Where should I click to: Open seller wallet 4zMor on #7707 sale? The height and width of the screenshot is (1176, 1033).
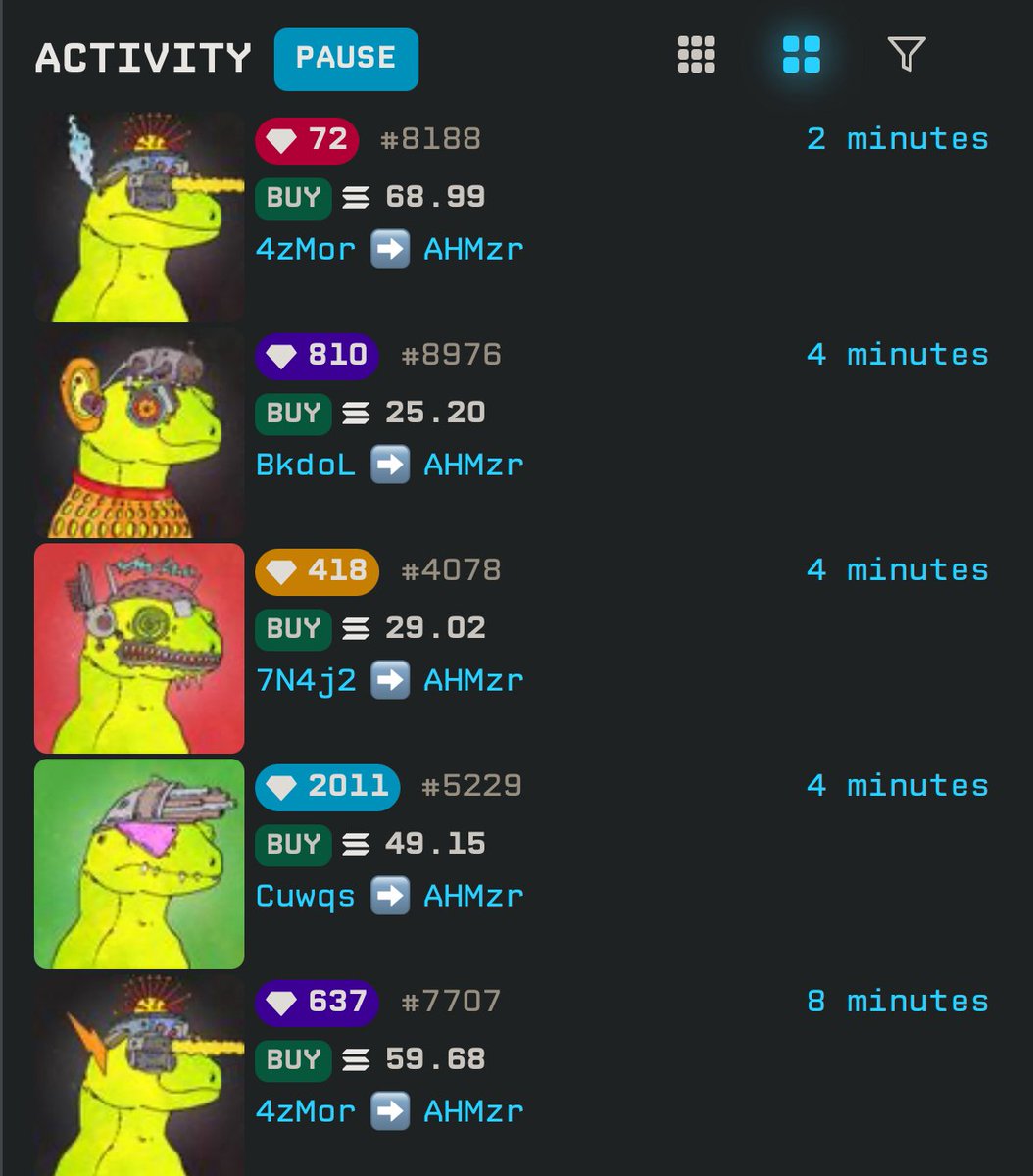pos(305,1111)
